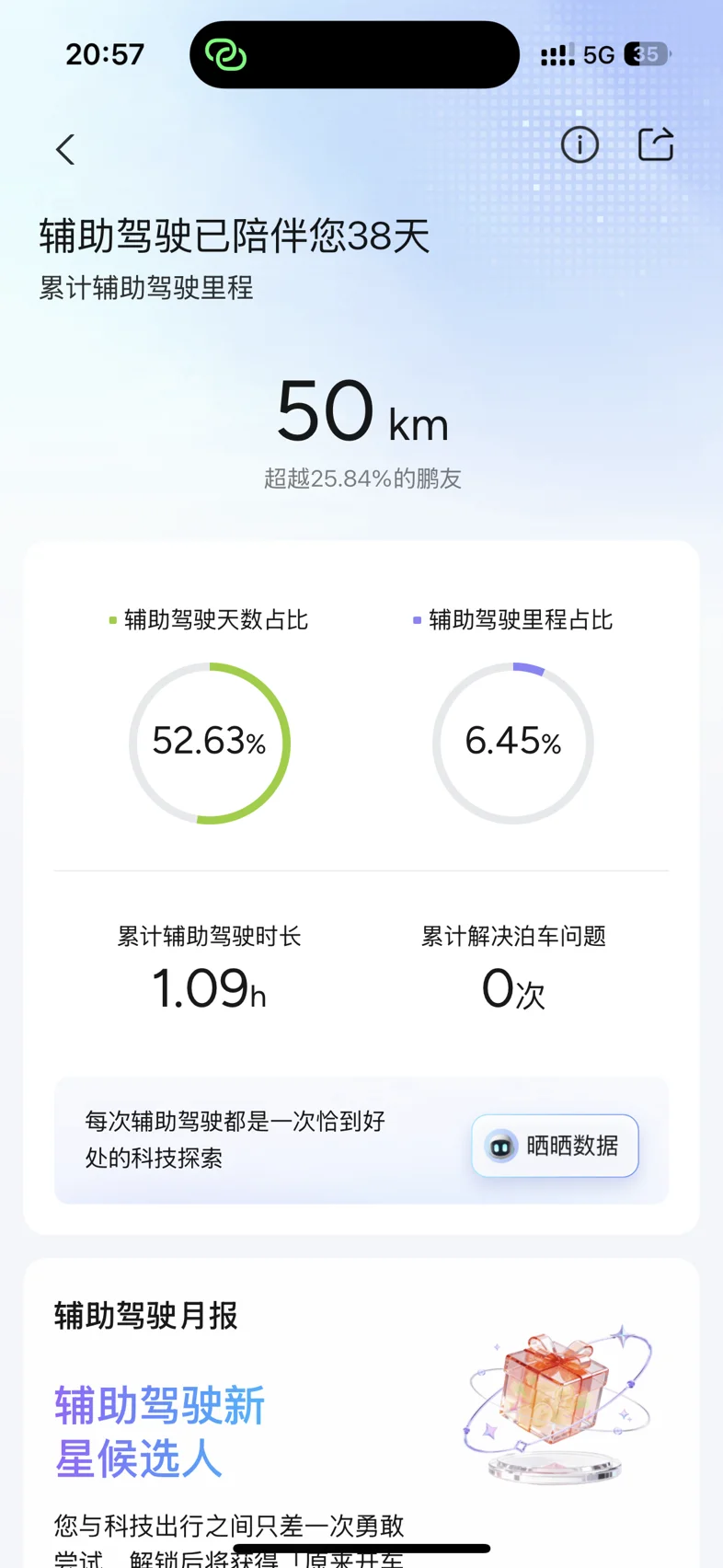The width and height of the screenshot is (723, 1568).
Task: Open the 辅助驾驶月报 card
Action: point(361,1408)
